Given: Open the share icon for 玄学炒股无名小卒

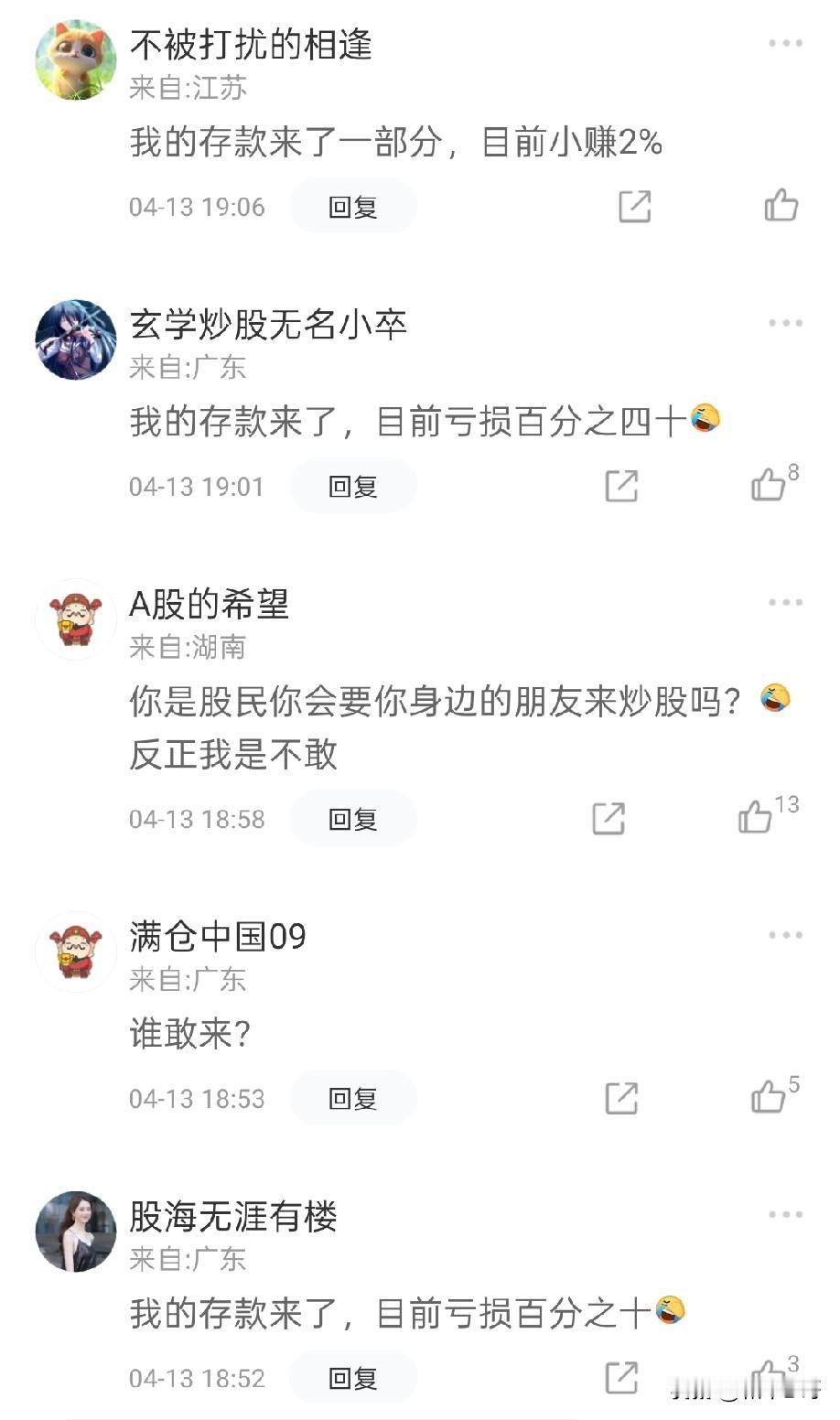Looking at the screenshot, I should 622,486.
